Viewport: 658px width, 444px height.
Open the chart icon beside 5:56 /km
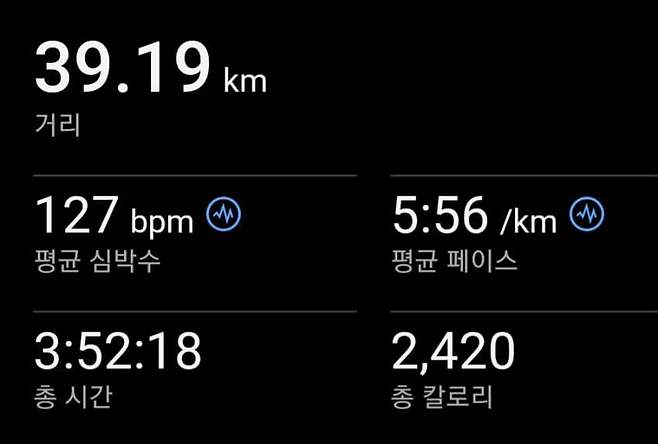[587, 214]
